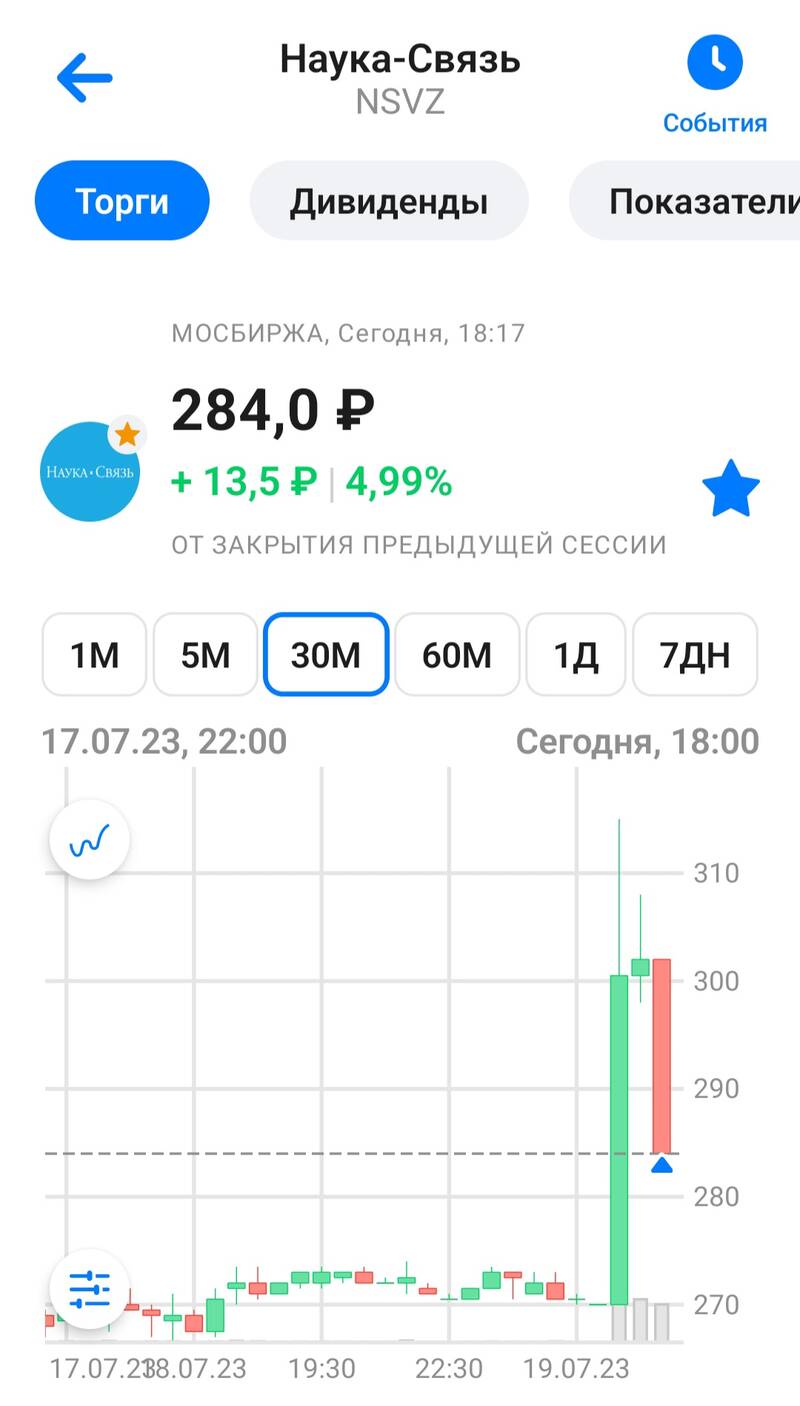800x1406 pixels.
Task: Toggle the favorite star for Наука-Связь
Action: 731,488
